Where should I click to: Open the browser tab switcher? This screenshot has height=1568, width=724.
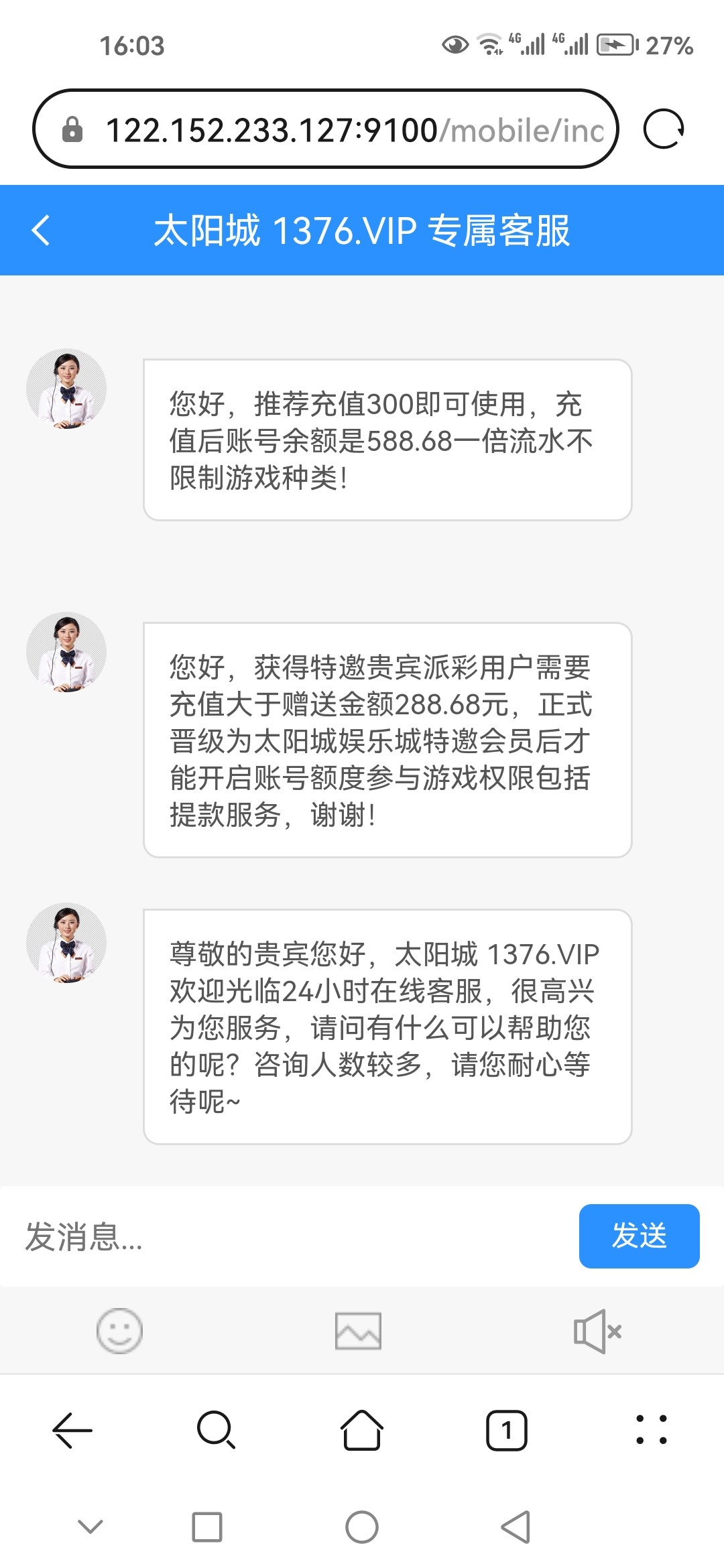pyautogui.click(x=507, y=1431)
